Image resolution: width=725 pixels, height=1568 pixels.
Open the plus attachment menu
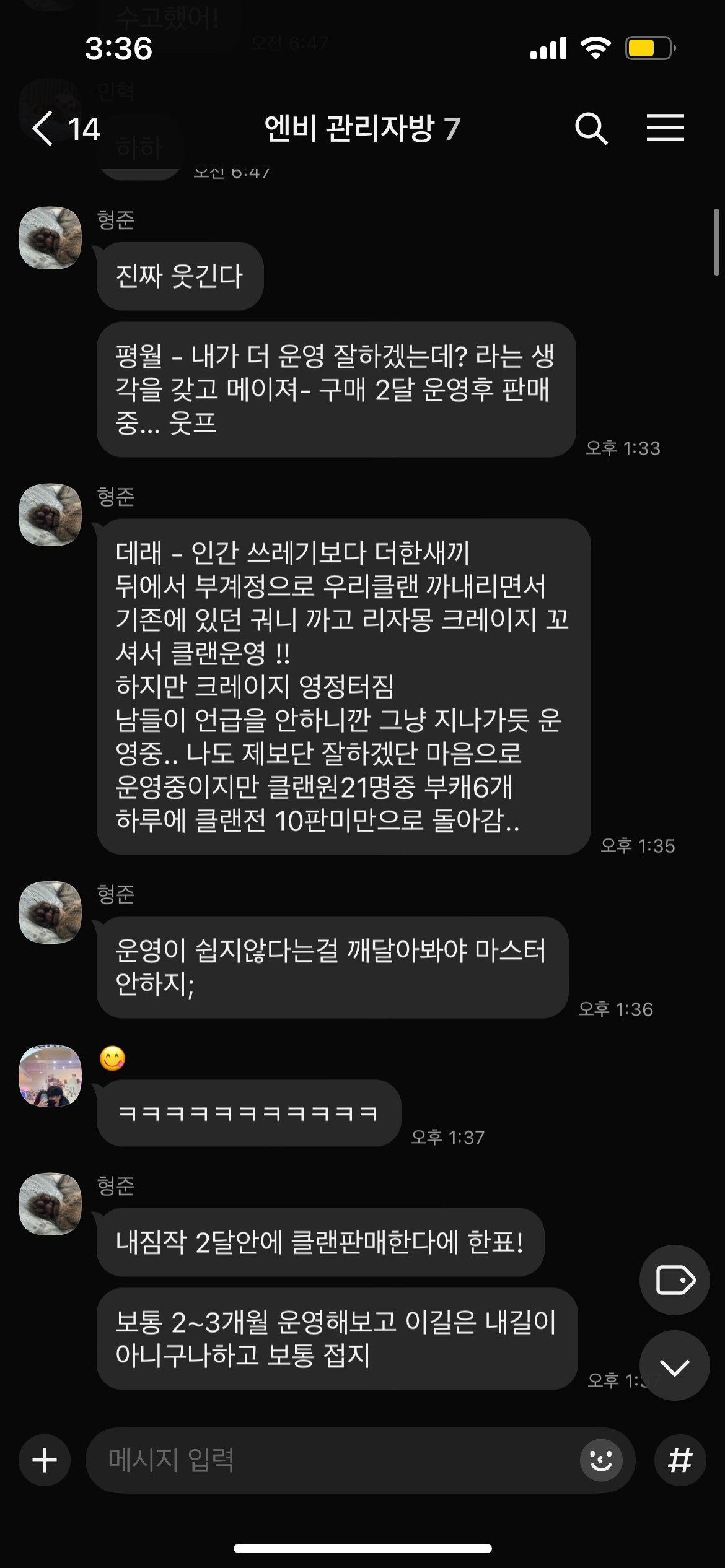45,1460
